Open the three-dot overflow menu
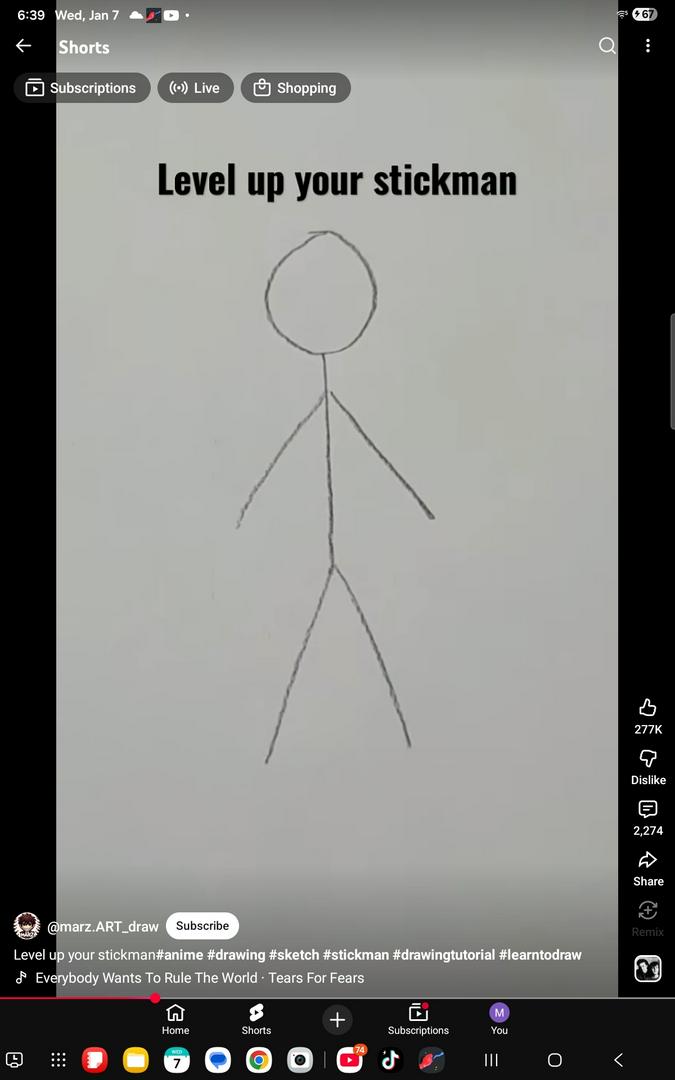Image resolution: width=675 pixels, height=1080 pixels. tap(648, 46)
